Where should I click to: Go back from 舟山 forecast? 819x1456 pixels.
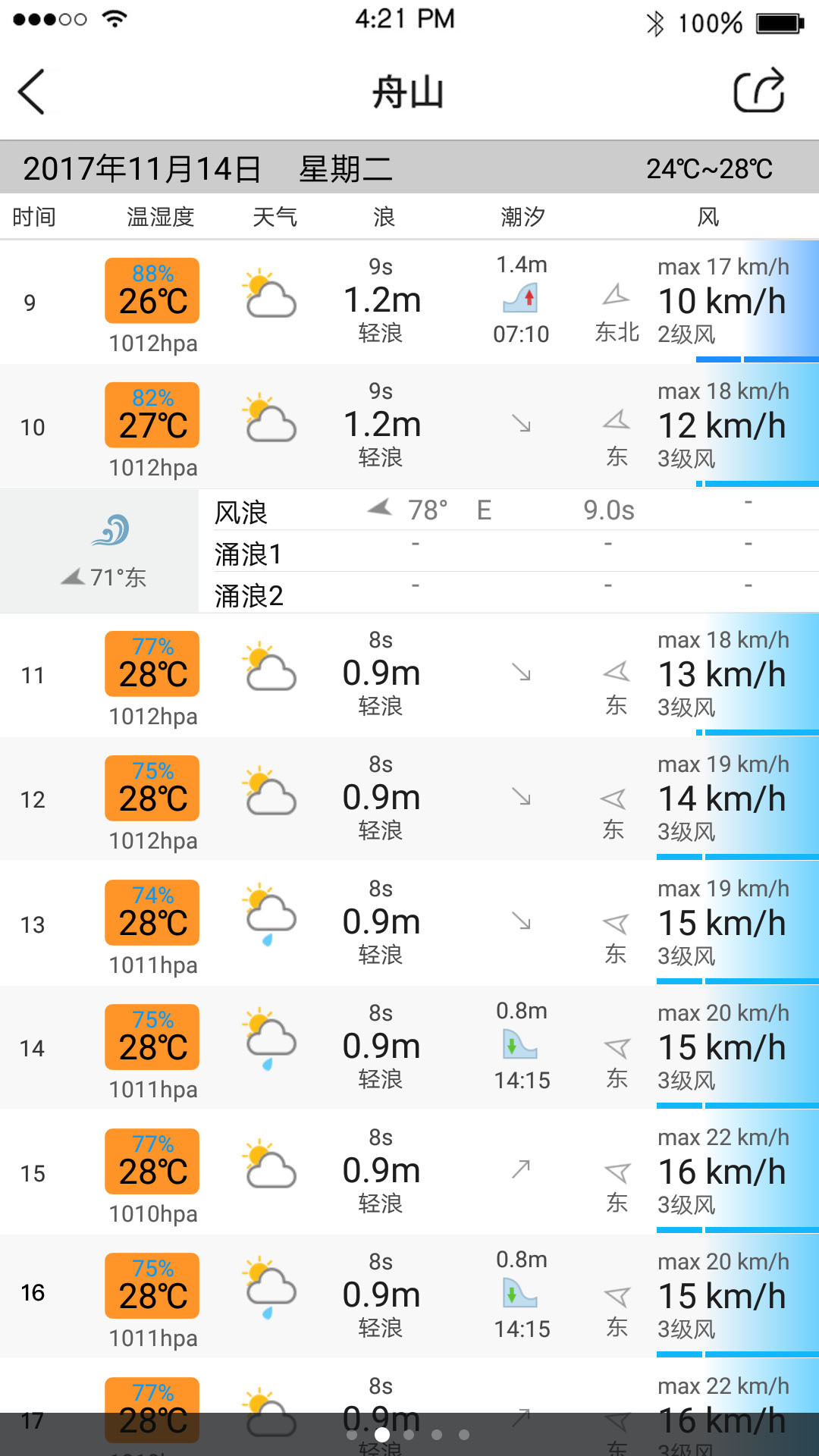pyautogui.click(x=32, y=92)
